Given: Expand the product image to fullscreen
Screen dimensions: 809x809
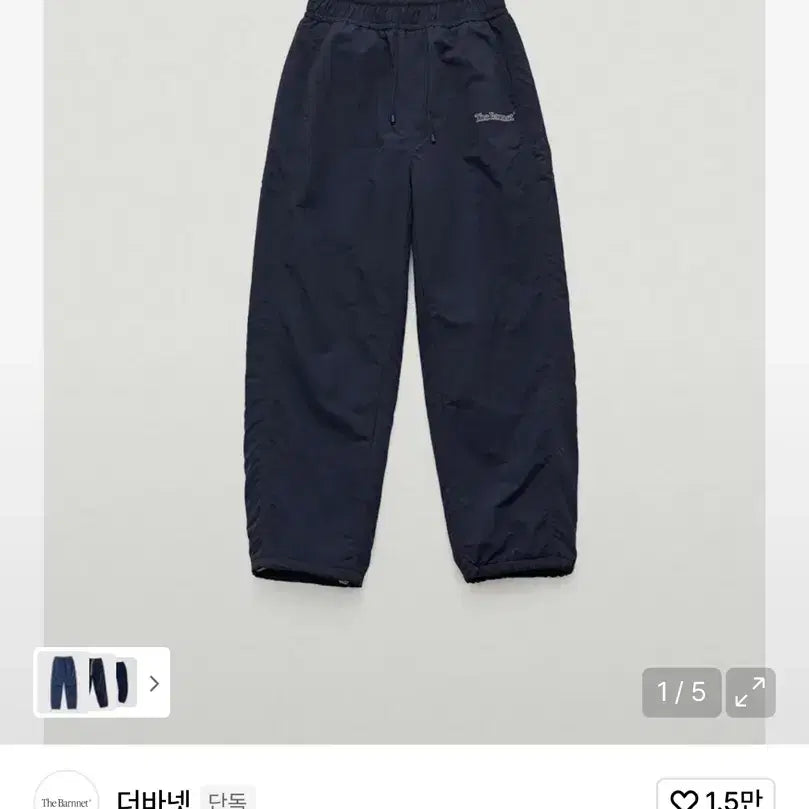Looking at the screenshot, I should [x=749, y=692].
